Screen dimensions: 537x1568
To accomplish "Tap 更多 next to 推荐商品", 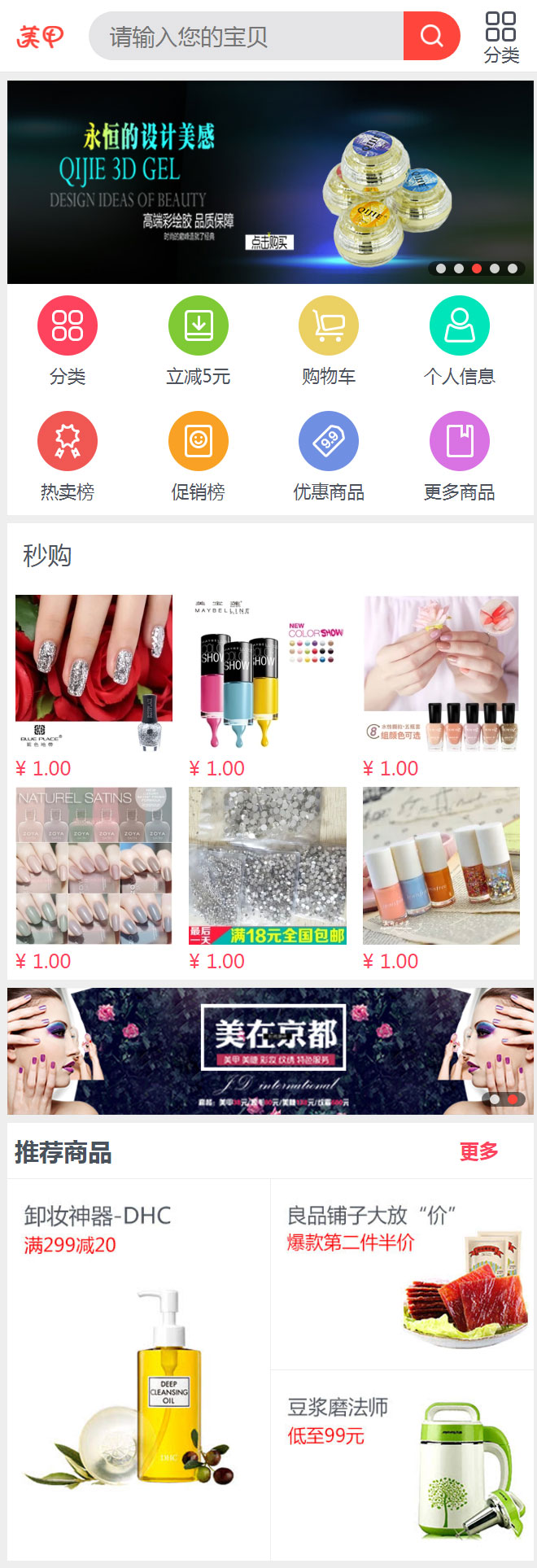I will click(478, 1151).
